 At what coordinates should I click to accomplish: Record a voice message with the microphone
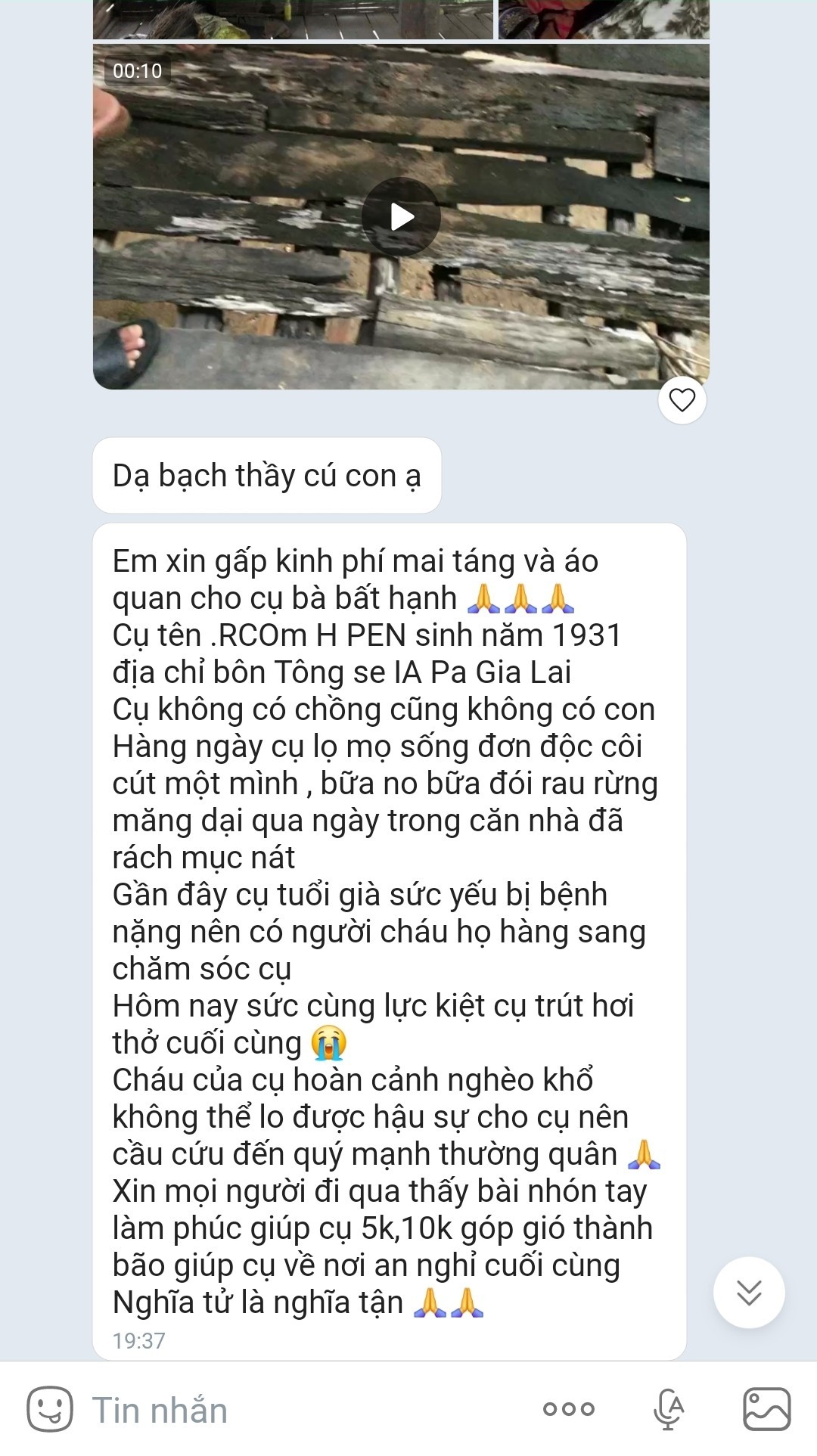(x=668, y=1410)
